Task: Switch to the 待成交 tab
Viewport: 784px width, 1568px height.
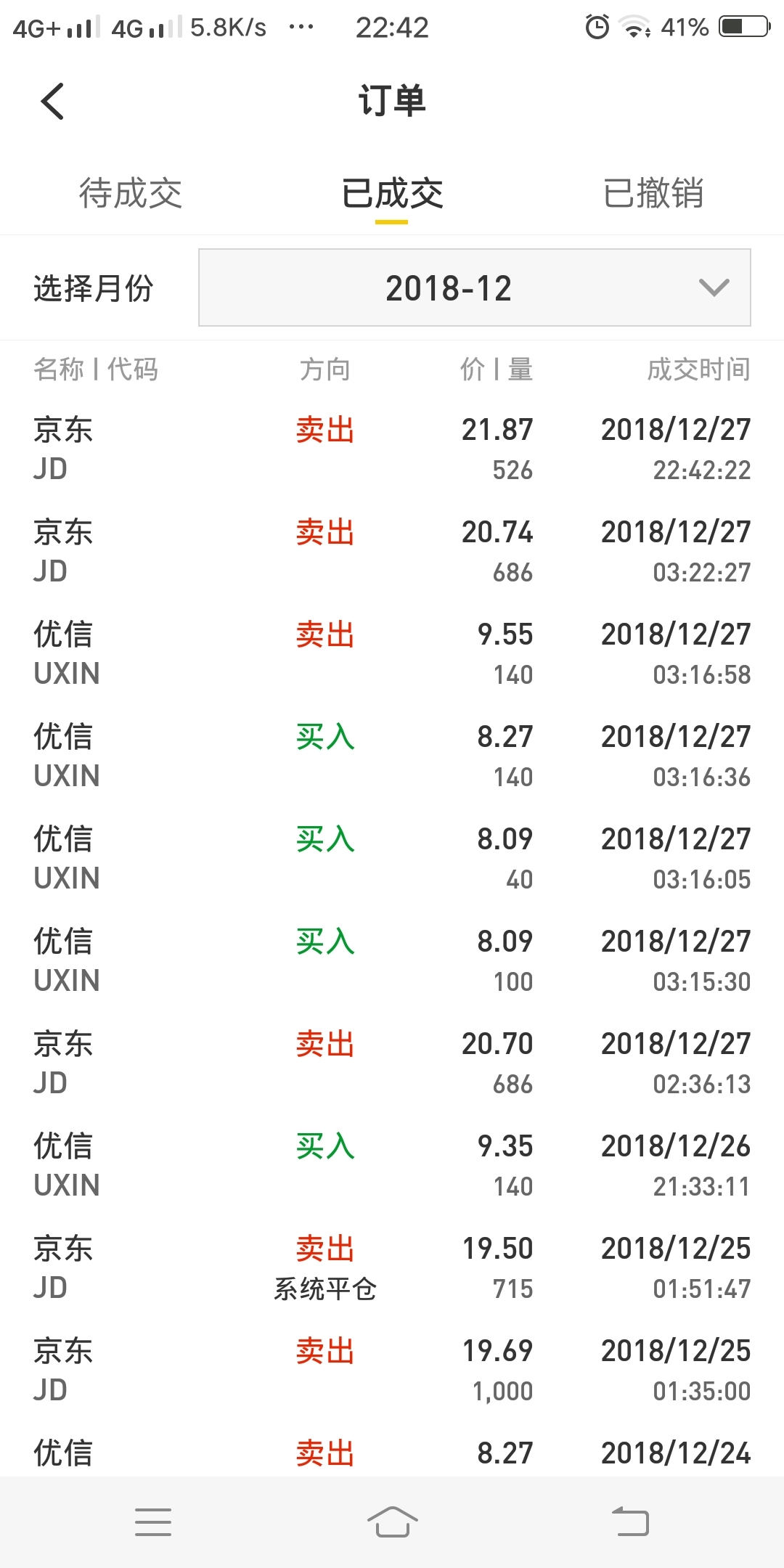Action: 131,193
